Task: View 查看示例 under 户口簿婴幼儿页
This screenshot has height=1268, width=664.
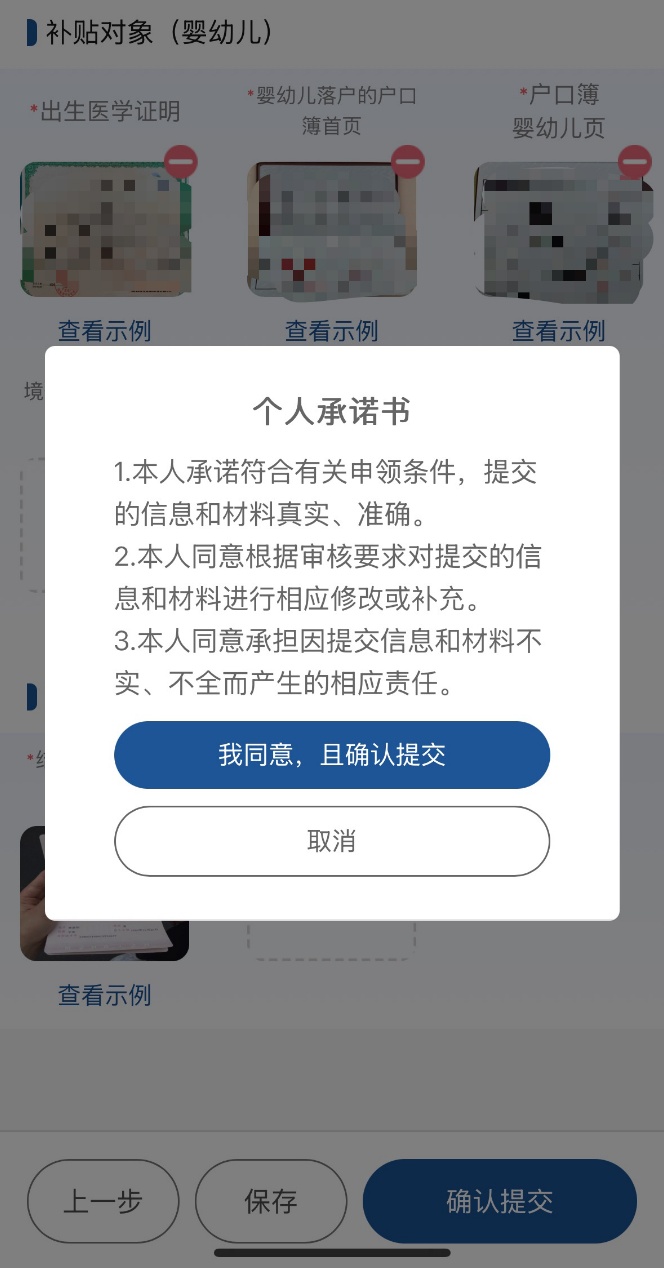Action: [558, 331]
